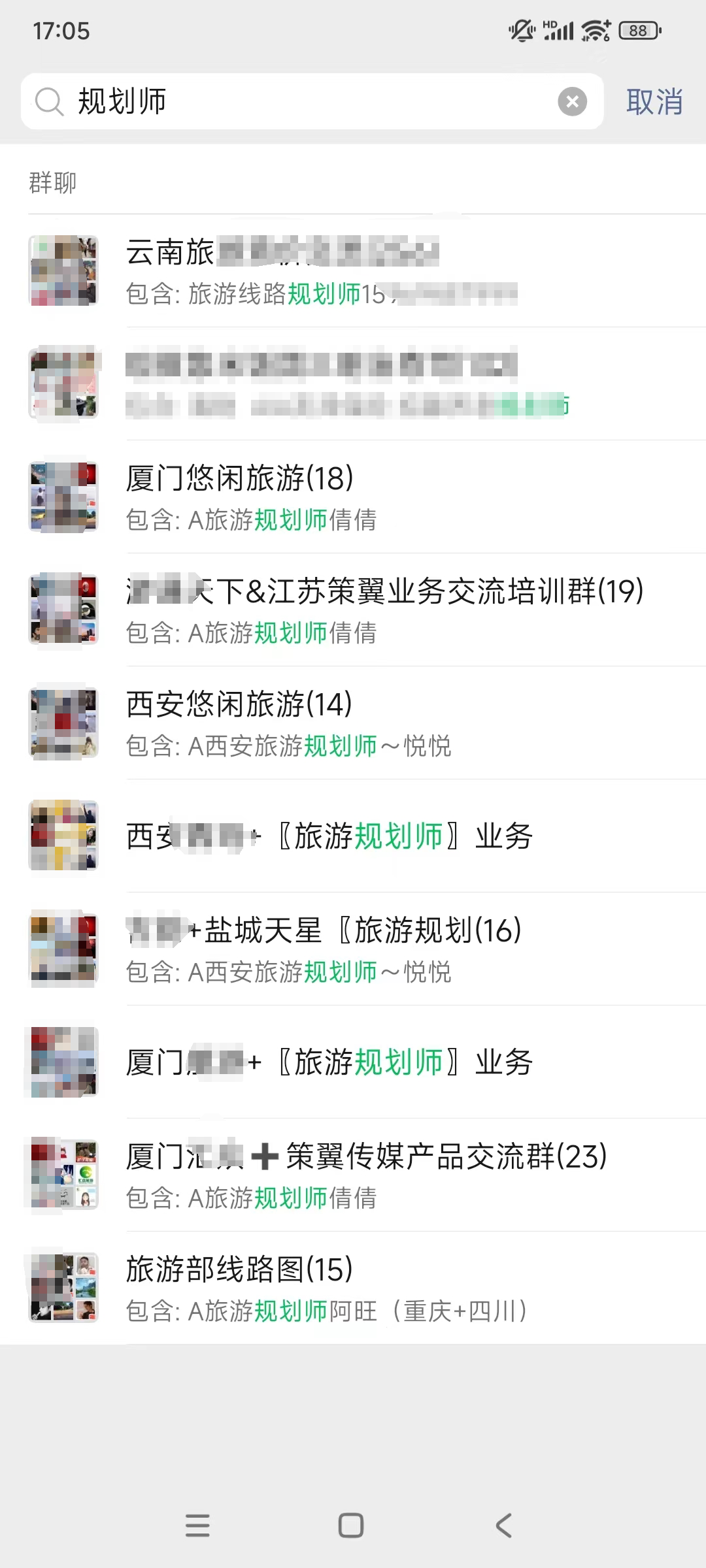Clear the search text
The height and width of the screenshot is (1568, 706).
pos(572,102)
